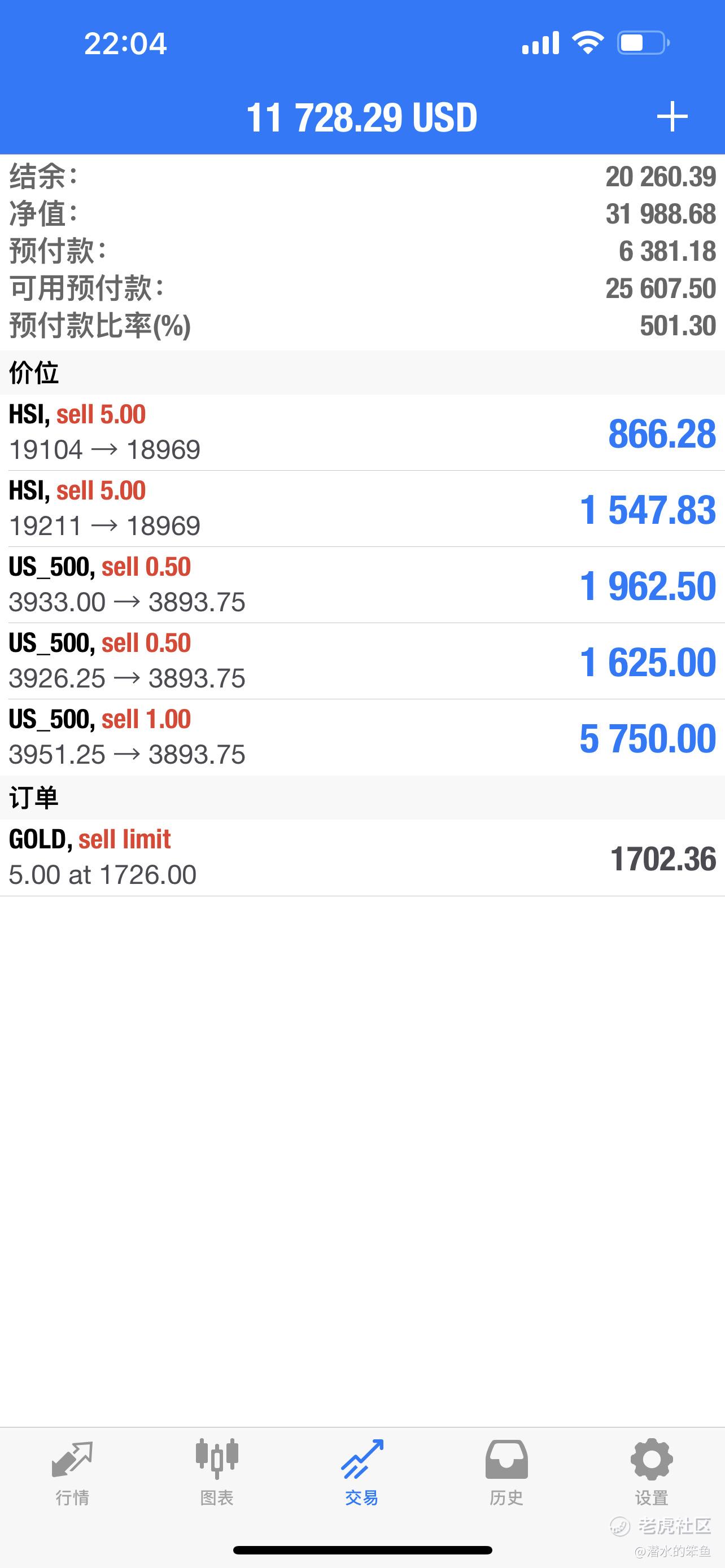Select US_500 sell 0.50 opened at 3926.25
This screenshot has height=1568, width=725.
click(362, 661)
